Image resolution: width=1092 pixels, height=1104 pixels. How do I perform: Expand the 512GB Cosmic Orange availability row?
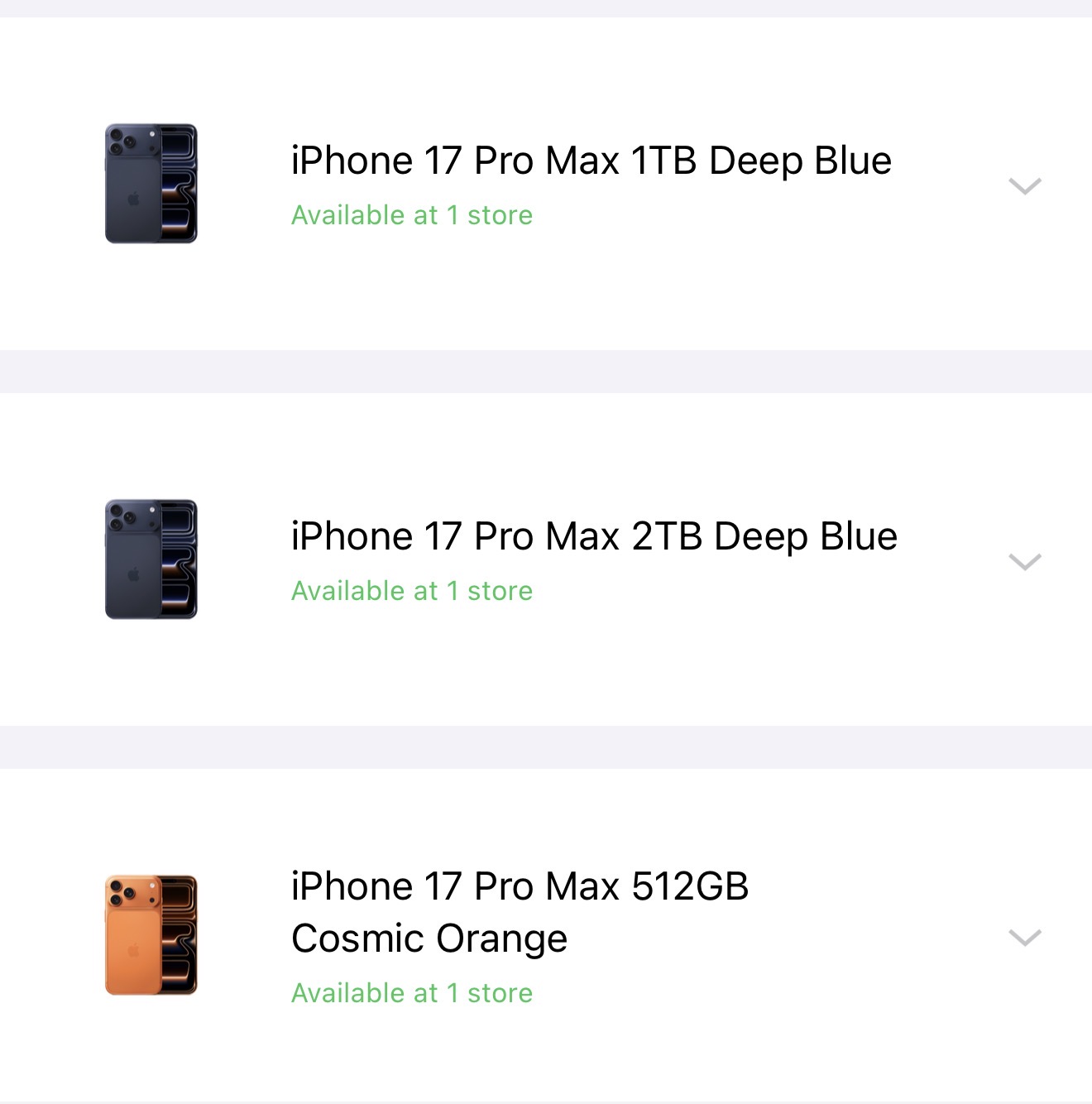[1024, 938]
